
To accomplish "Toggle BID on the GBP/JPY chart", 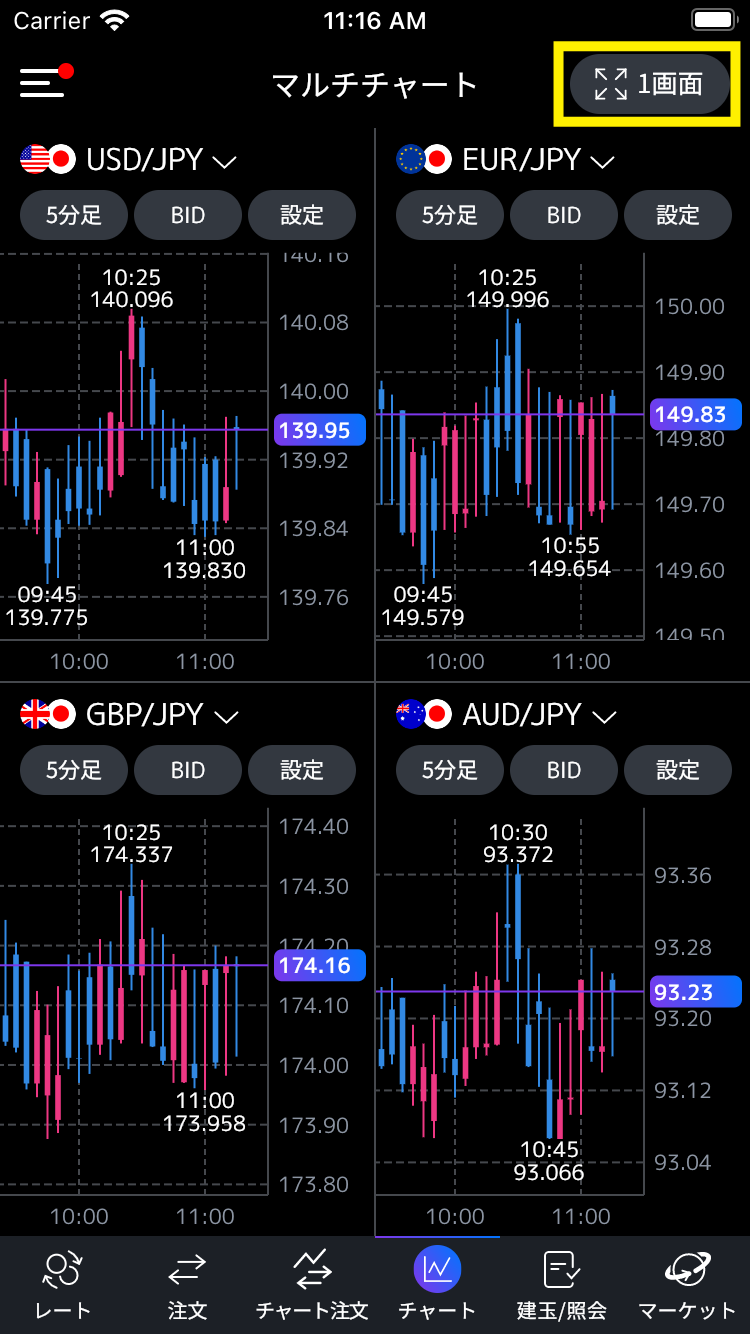I will (x=188, y=769).
